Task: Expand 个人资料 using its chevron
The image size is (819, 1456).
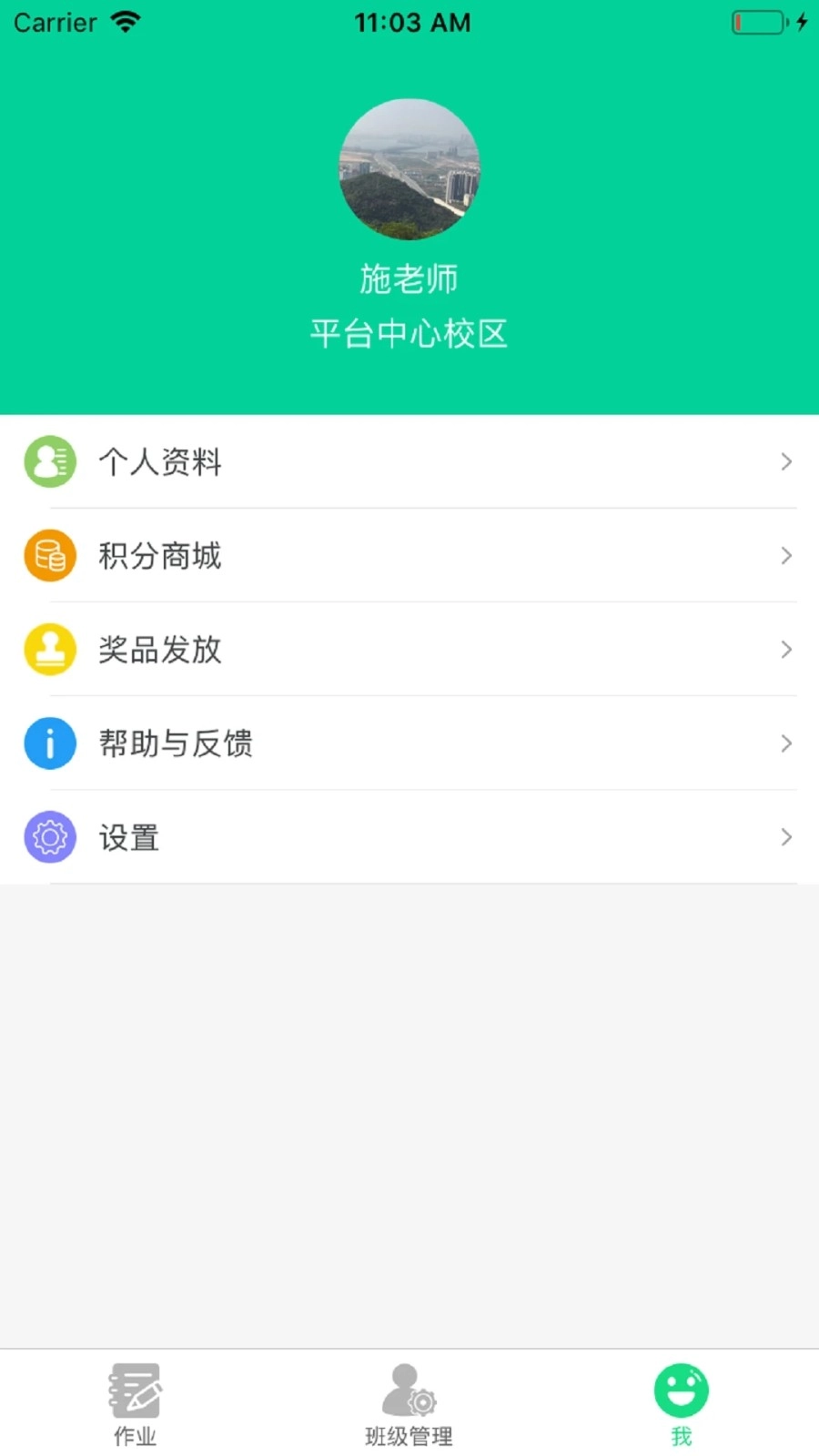Action: 786,461
